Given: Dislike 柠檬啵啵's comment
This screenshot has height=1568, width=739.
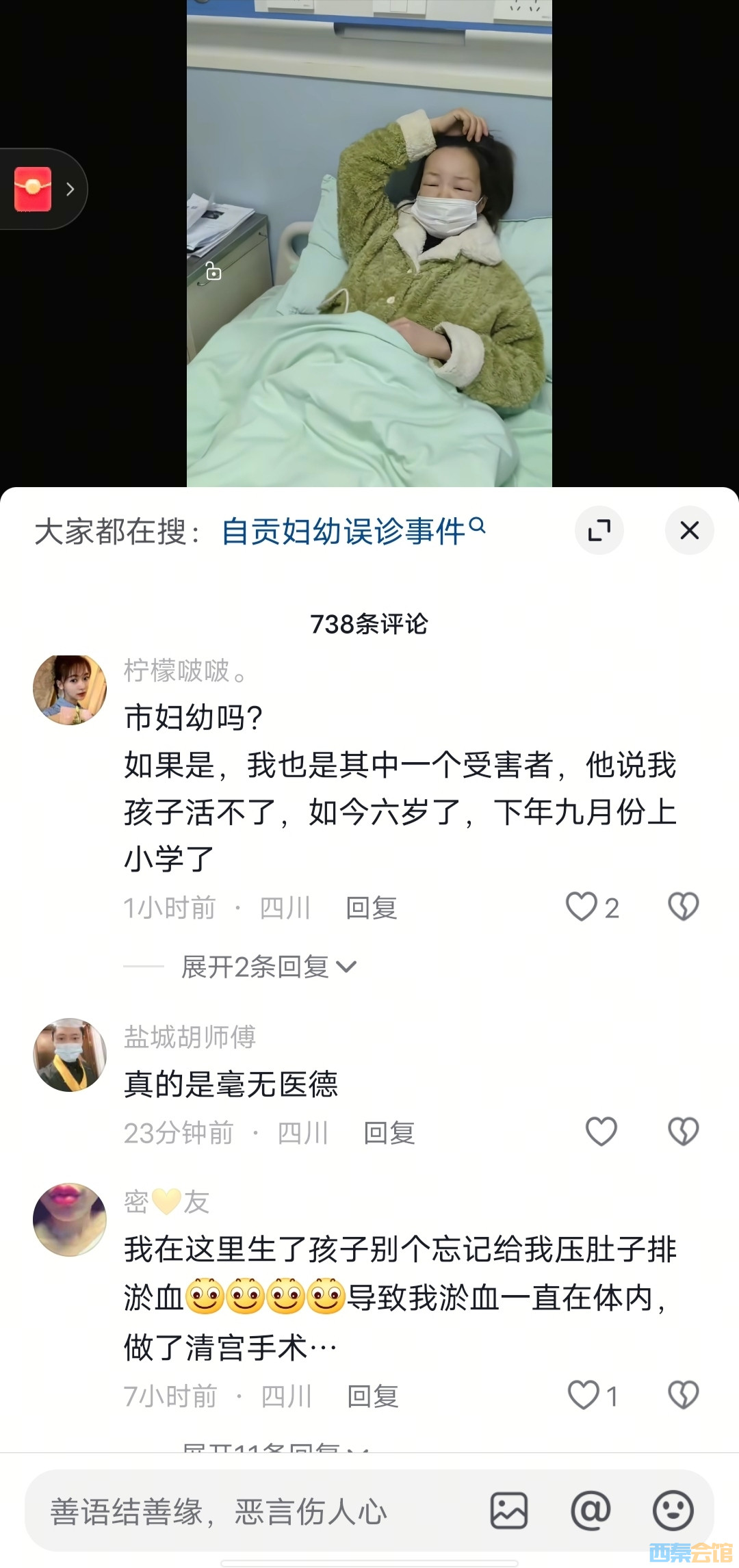Looking at the screenshot, I should 683,907.
